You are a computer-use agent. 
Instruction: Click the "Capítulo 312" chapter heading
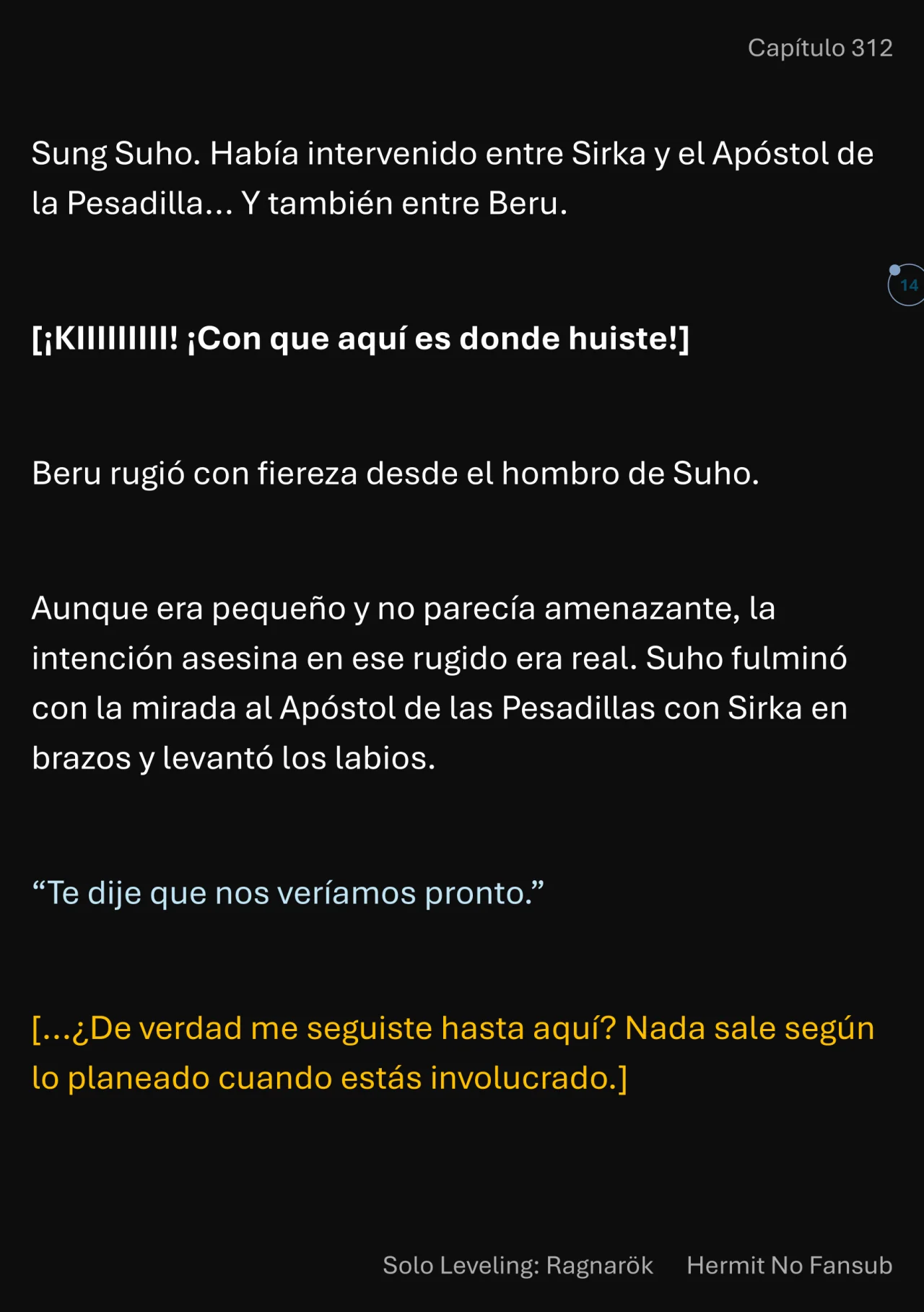819,47
